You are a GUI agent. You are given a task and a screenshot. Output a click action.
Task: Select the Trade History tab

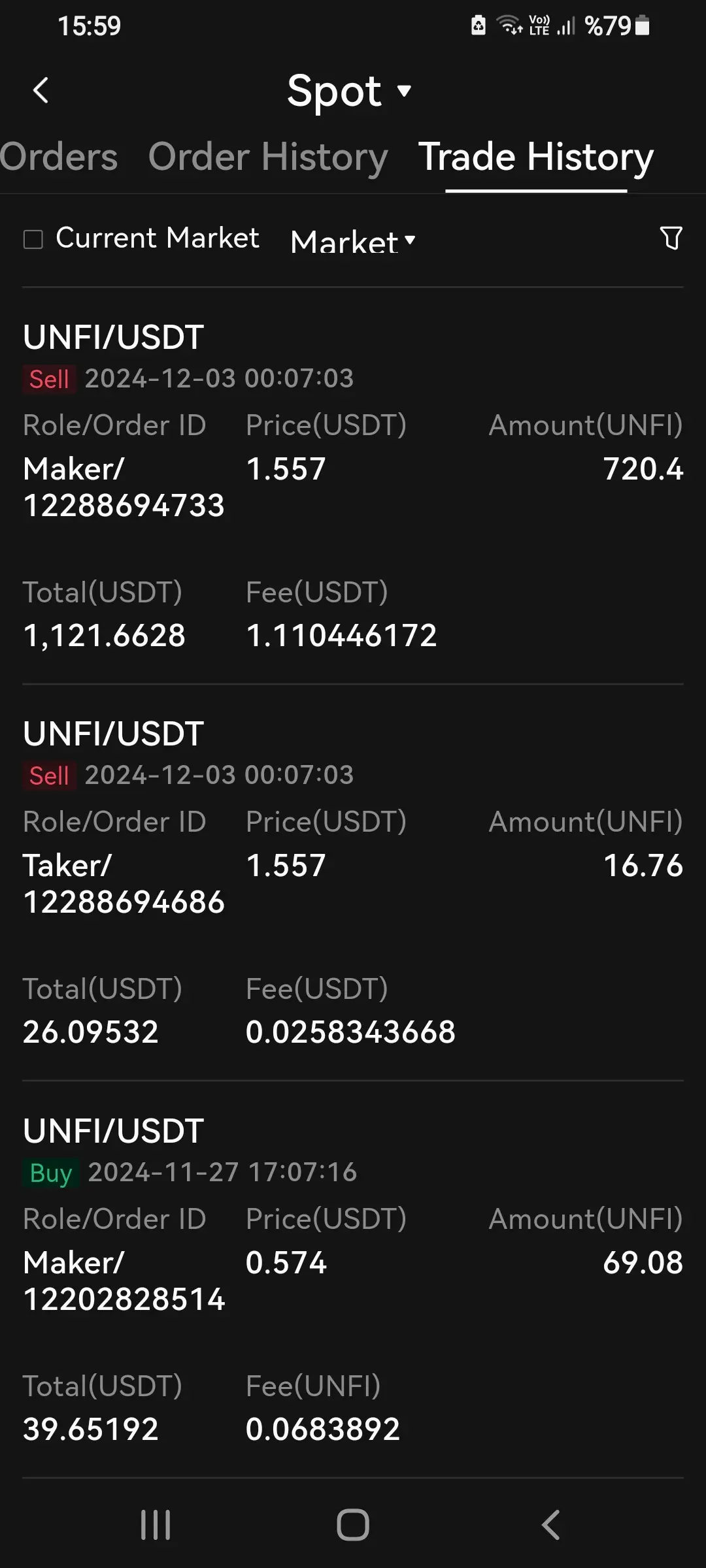pyautogui.click(x=536, y=157)
